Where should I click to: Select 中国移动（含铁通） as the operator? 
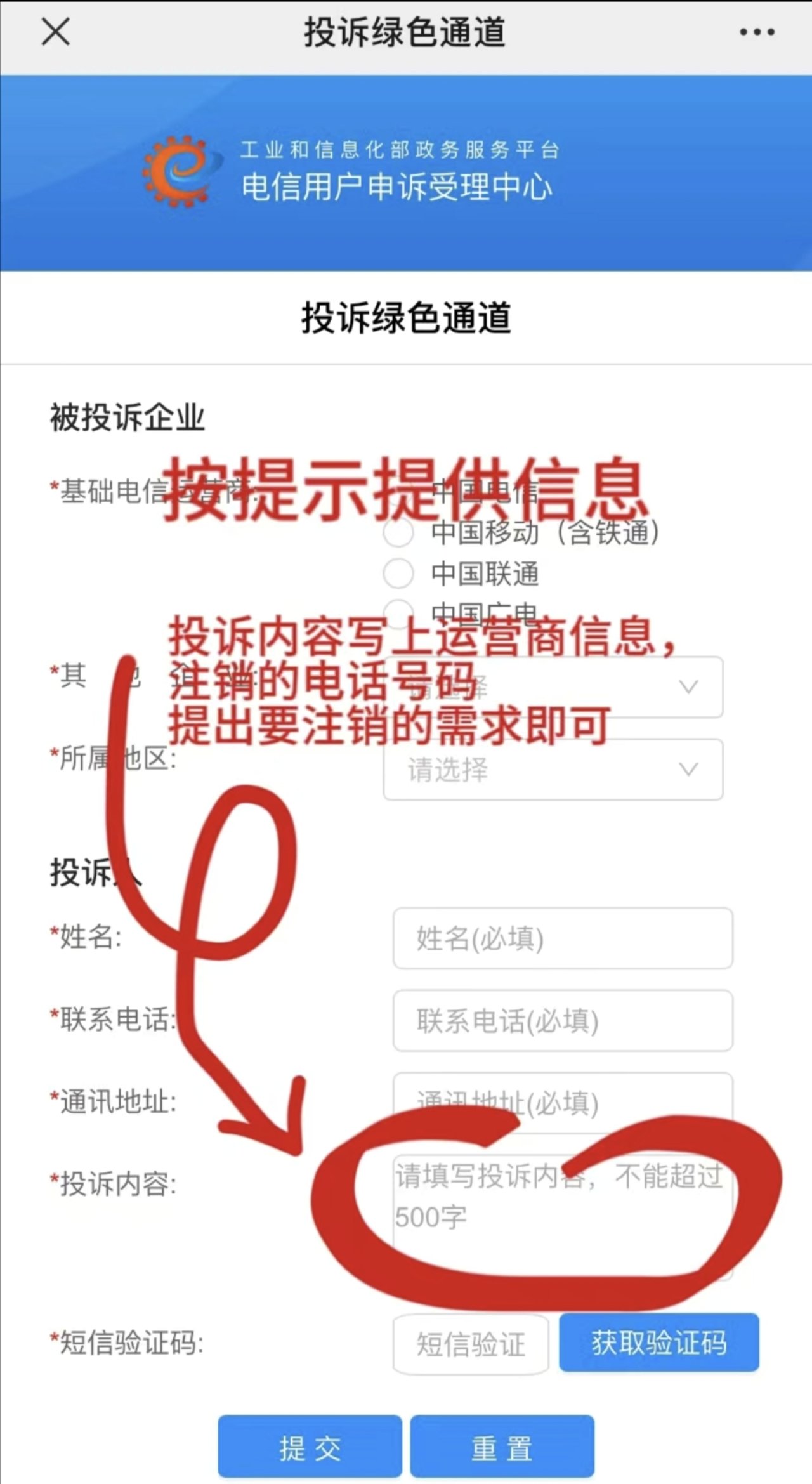[398, 532]
